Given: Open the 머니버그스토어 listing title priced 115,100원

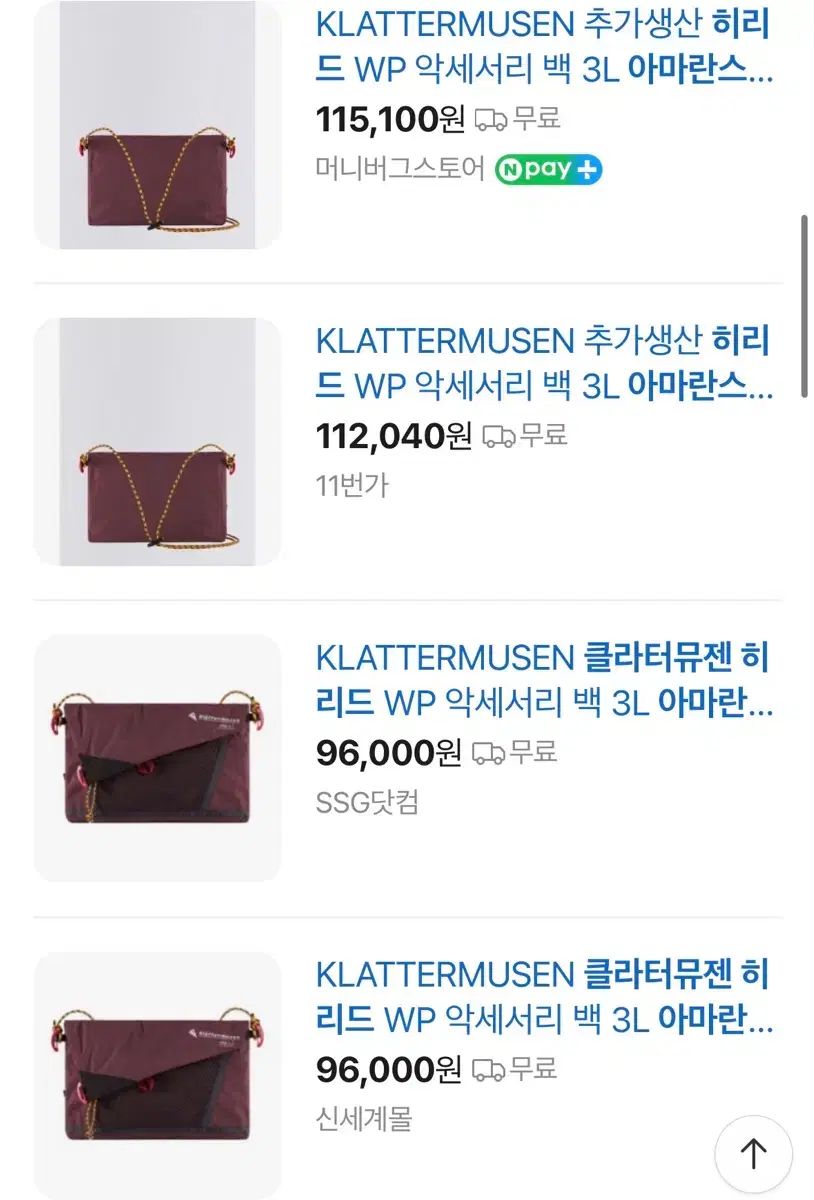Looking at the screenshot, I should pyautogui.click(x=544, y=46).
